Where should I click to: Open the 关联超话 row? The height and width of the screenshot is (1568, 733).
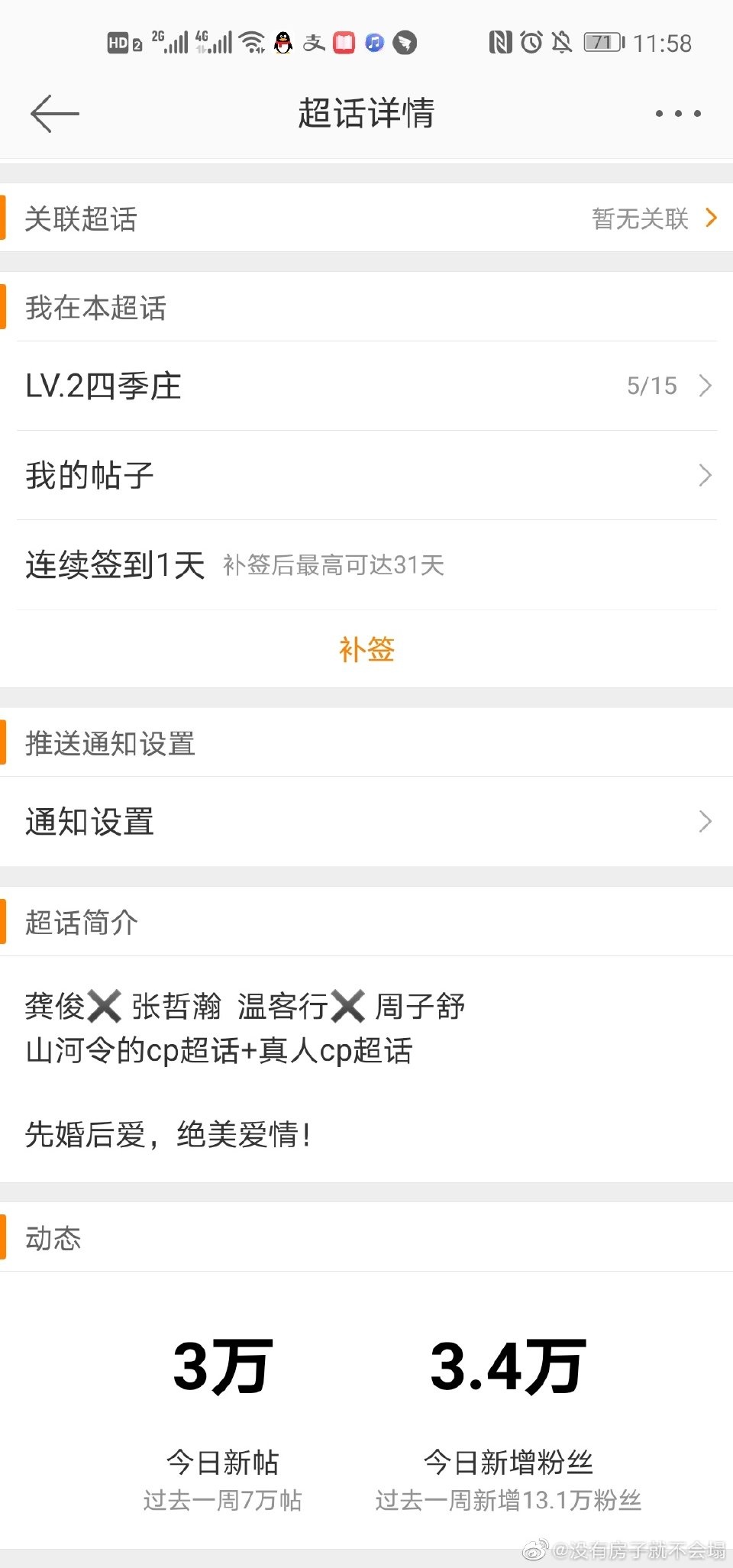click(366, 218)
